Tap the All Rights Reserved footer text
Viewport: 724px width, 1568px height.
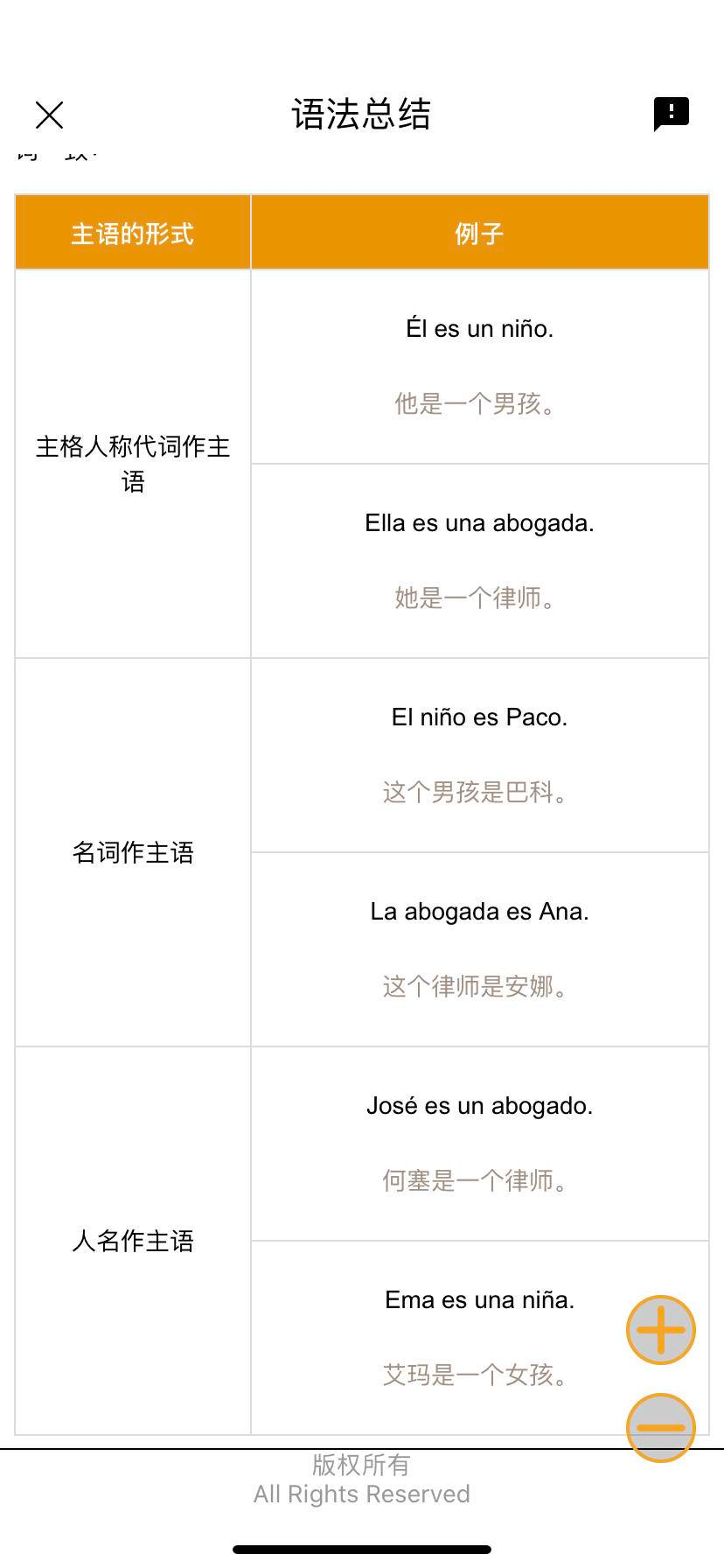tap(361, 1494)
